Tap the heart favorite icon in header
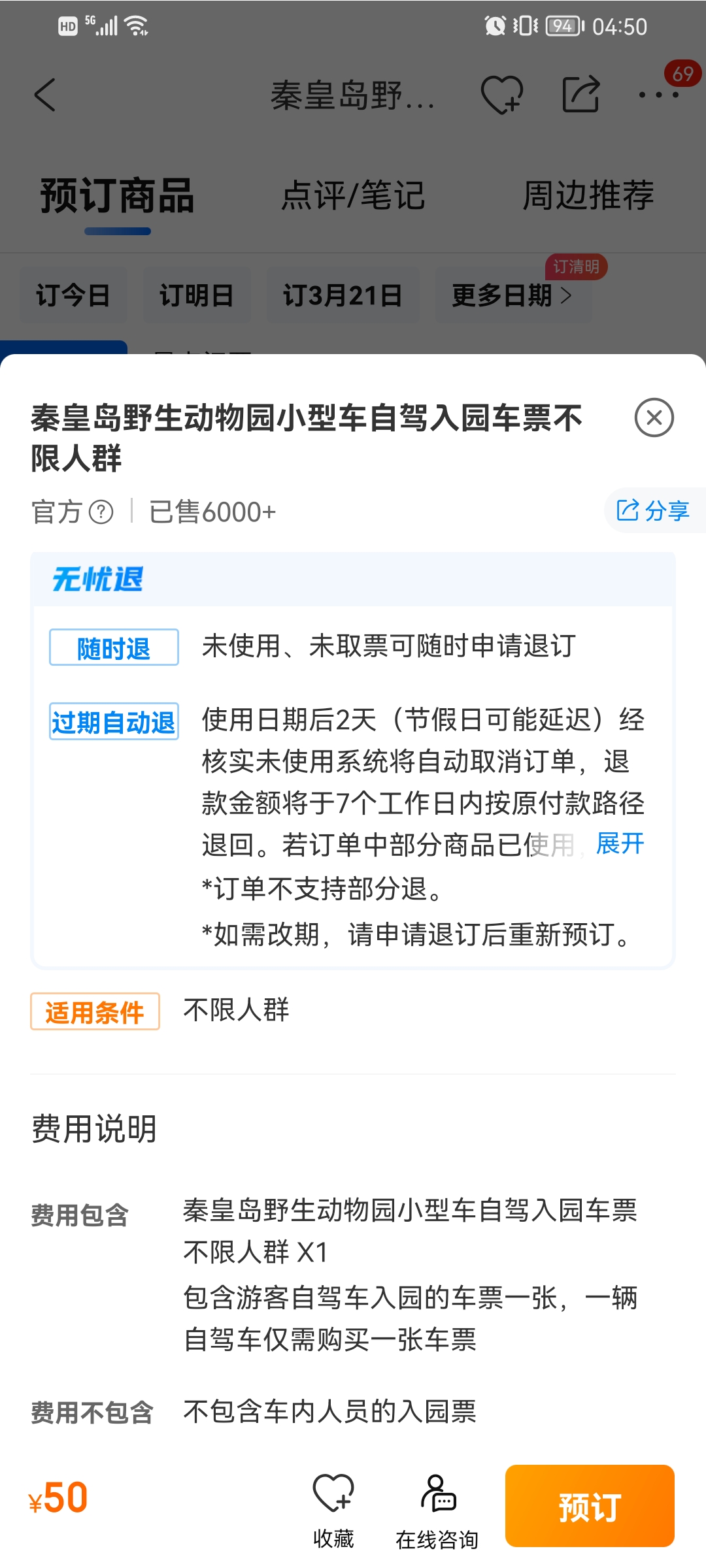This screenshot has height=1568, width=706. coord(501,95)
